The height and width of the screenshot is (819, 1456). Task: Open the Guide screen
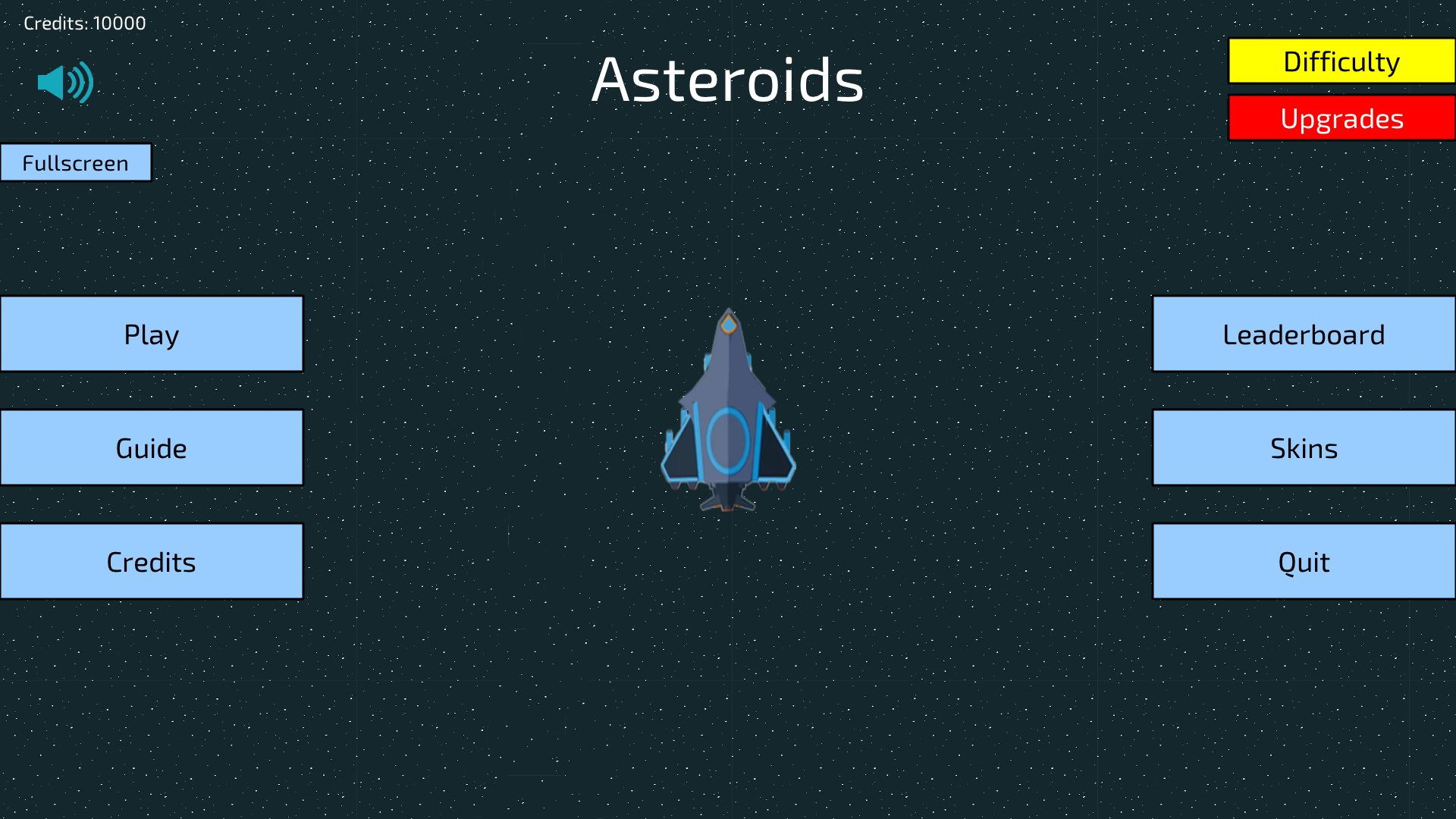(x=152, y=448)
